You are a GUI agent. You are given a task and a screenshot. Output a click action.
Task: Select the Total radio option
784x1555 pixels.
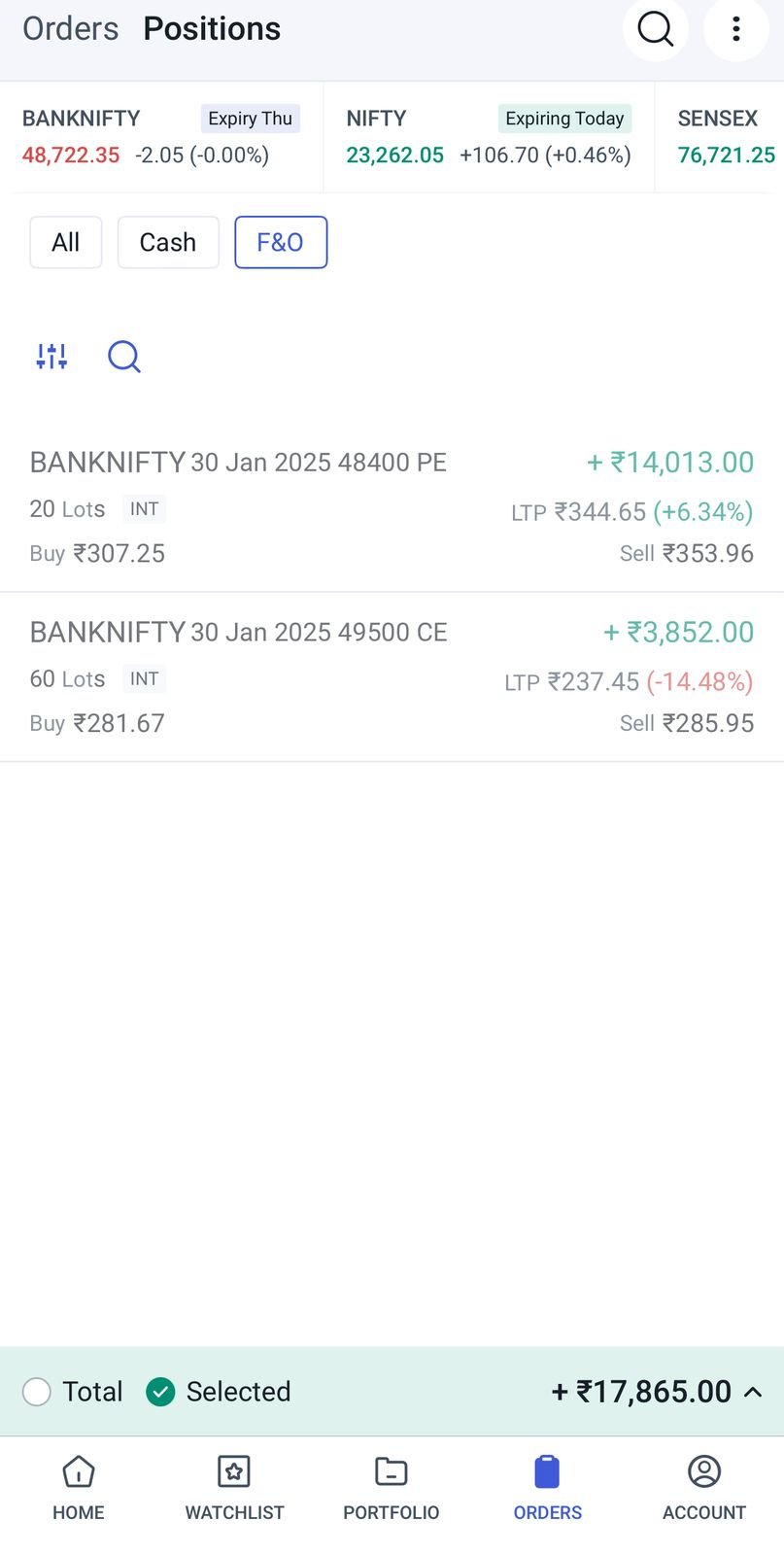[73, 1392]
